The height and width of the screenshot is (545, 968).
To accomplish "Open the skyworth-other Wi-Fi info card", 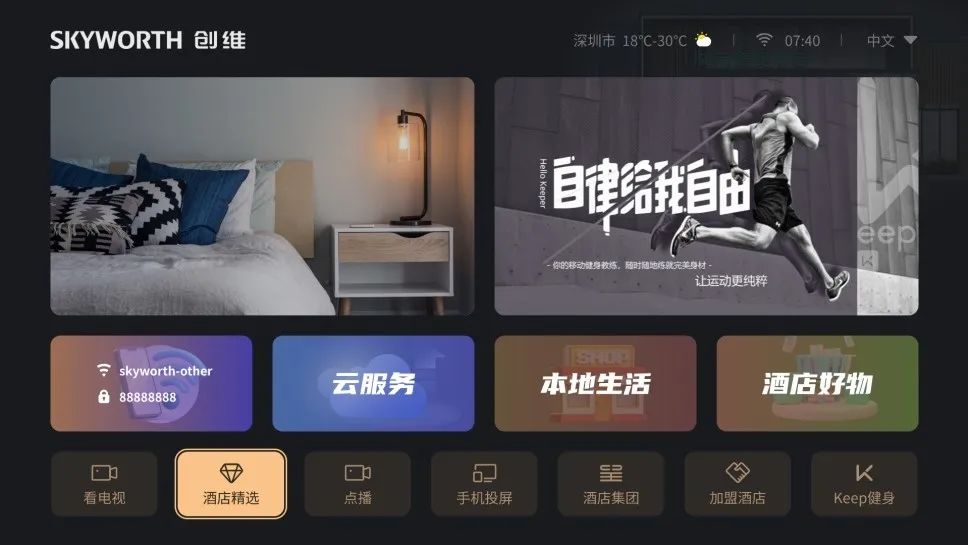I will 151,383.
